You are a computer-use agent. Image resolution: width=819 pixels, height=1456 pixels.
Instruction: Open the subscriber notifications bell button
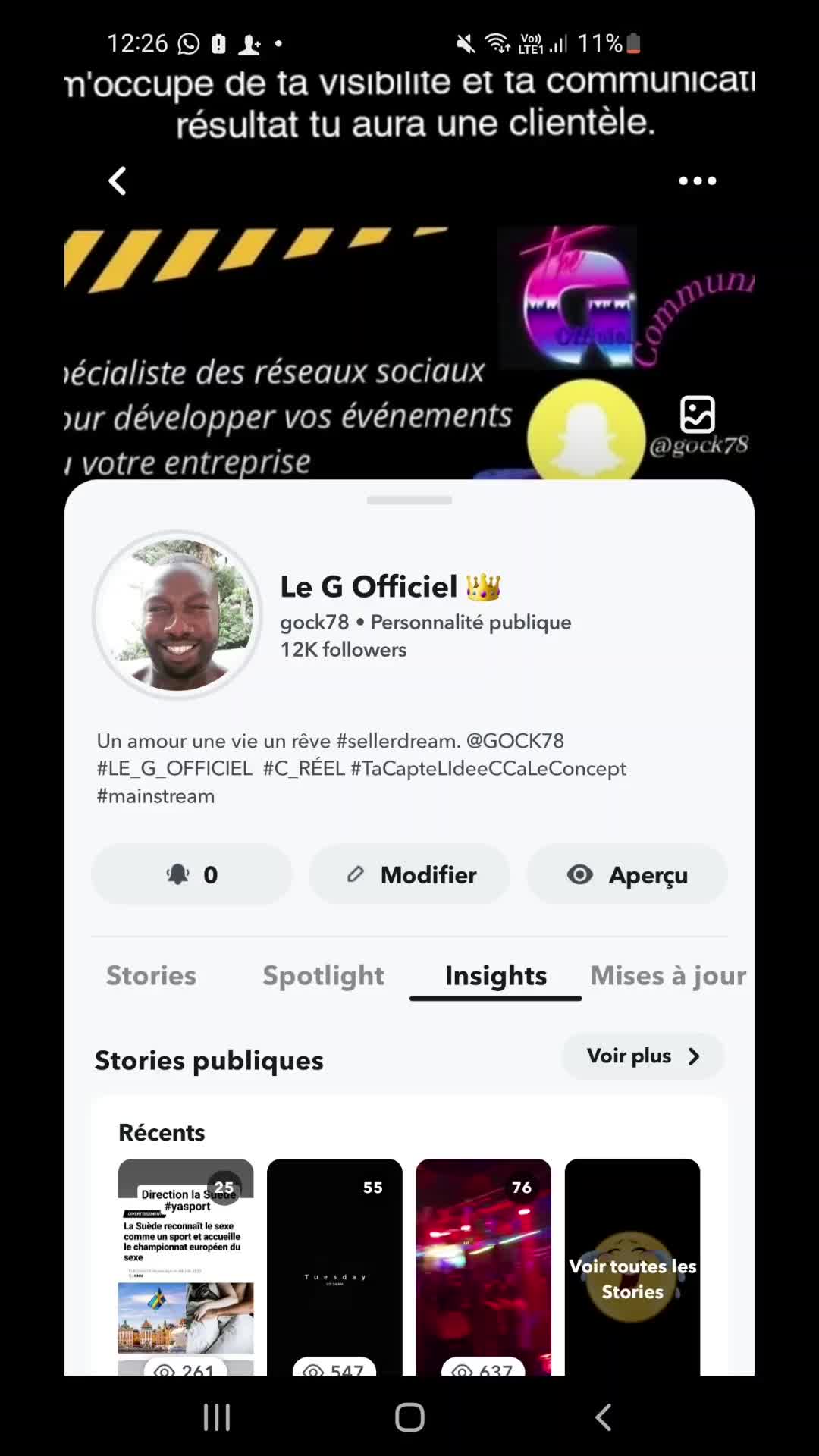[x=192, y=874]
